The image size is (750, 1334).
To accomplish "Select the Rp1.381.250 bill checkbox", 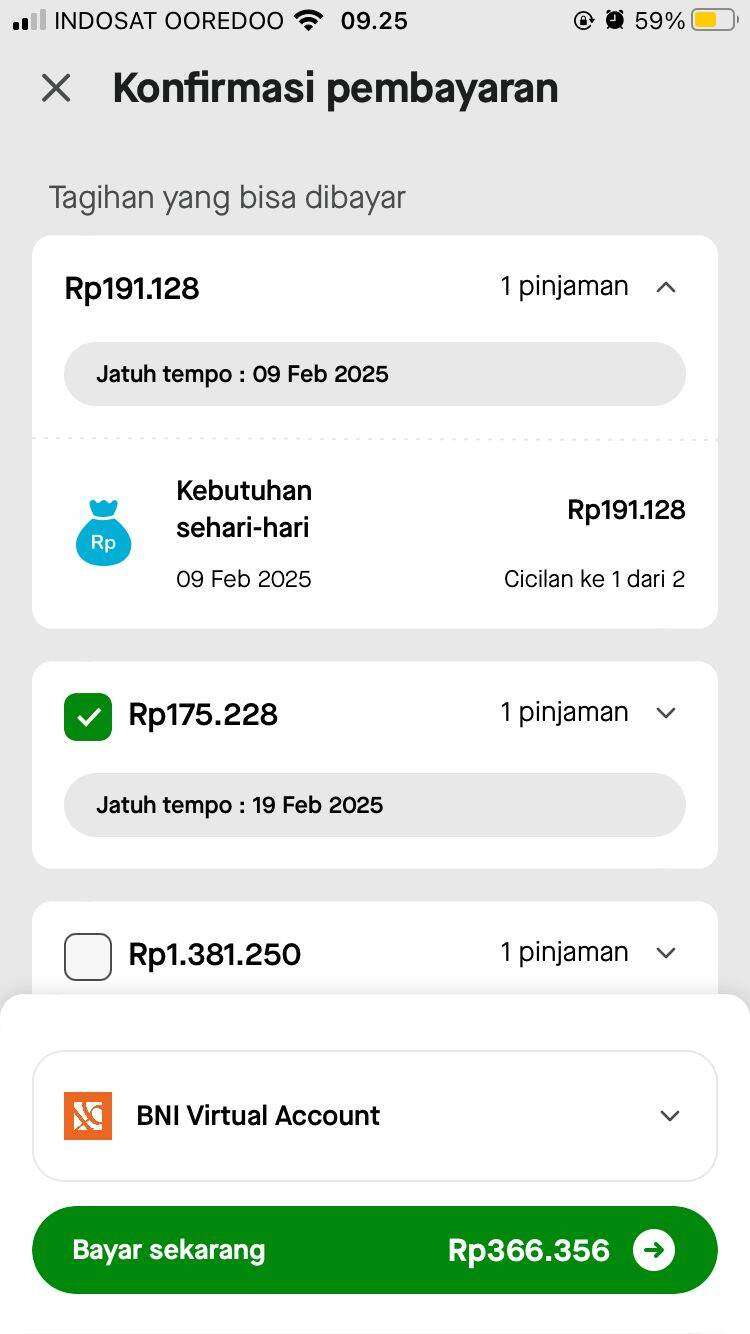I will (88, 956).
